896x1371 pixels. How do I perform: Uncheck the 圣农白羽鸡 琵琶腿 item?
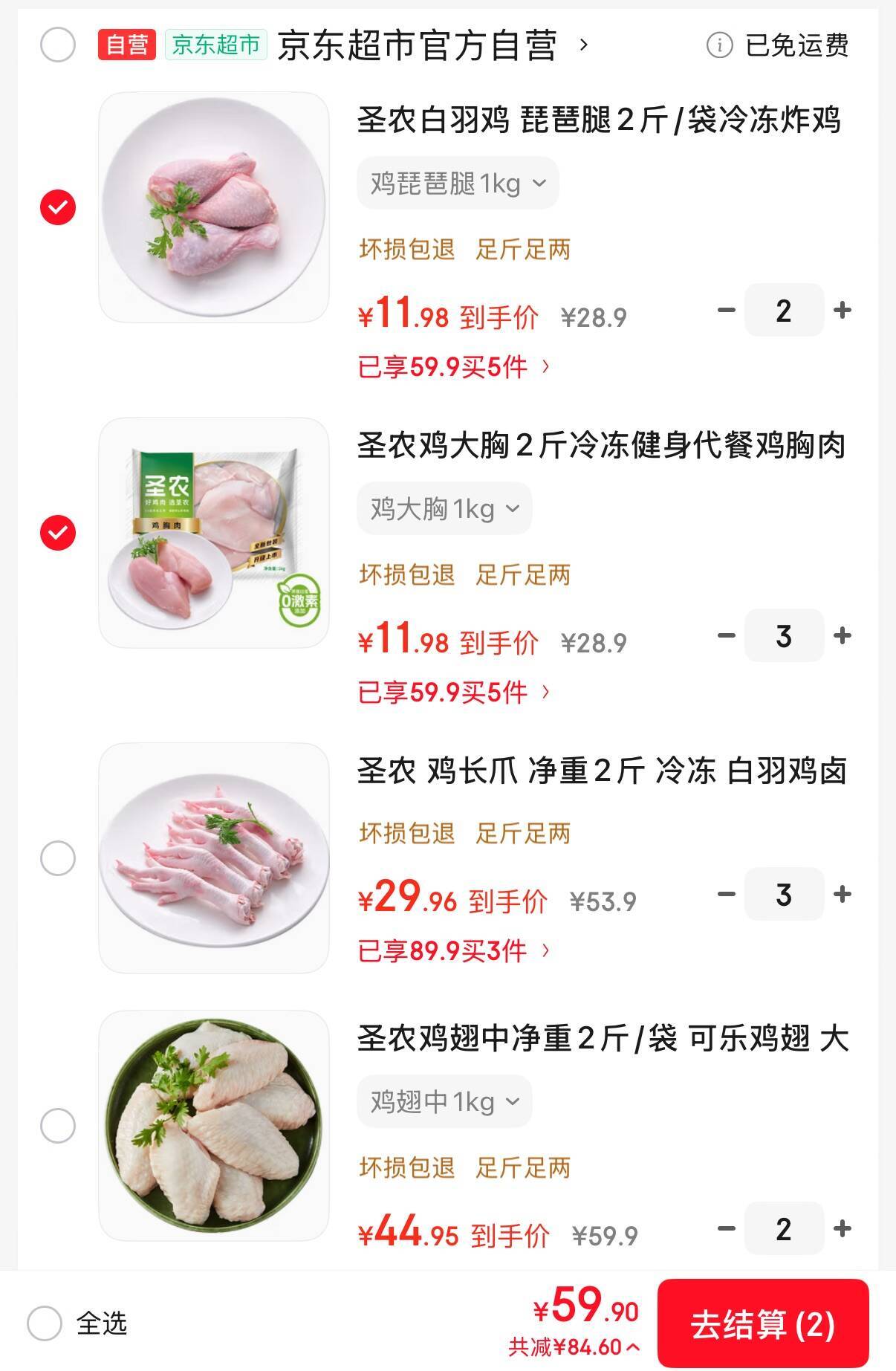point(58,207)
